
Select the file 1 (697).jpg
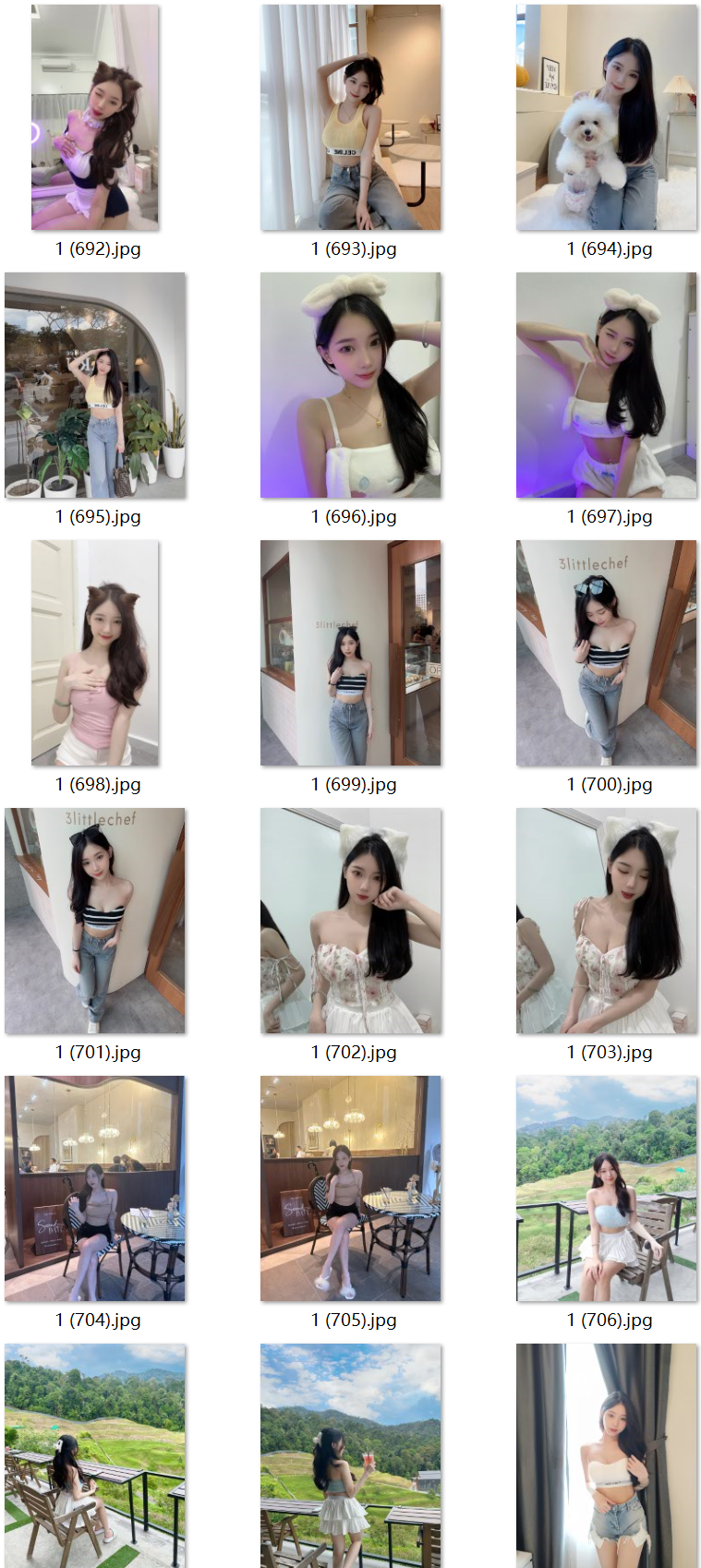607,385
